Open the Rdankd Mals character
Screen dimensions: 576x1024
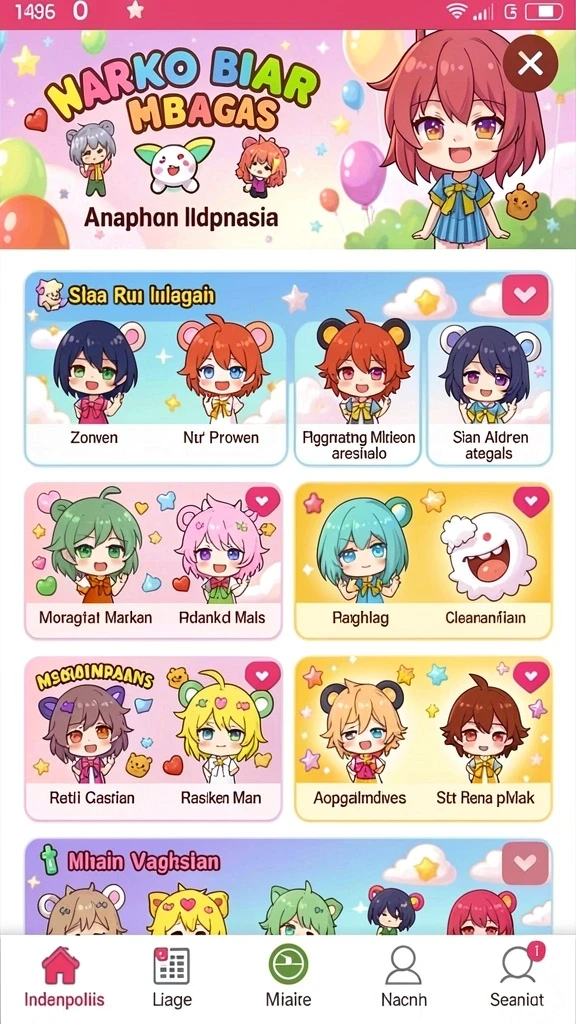[222, 562]
